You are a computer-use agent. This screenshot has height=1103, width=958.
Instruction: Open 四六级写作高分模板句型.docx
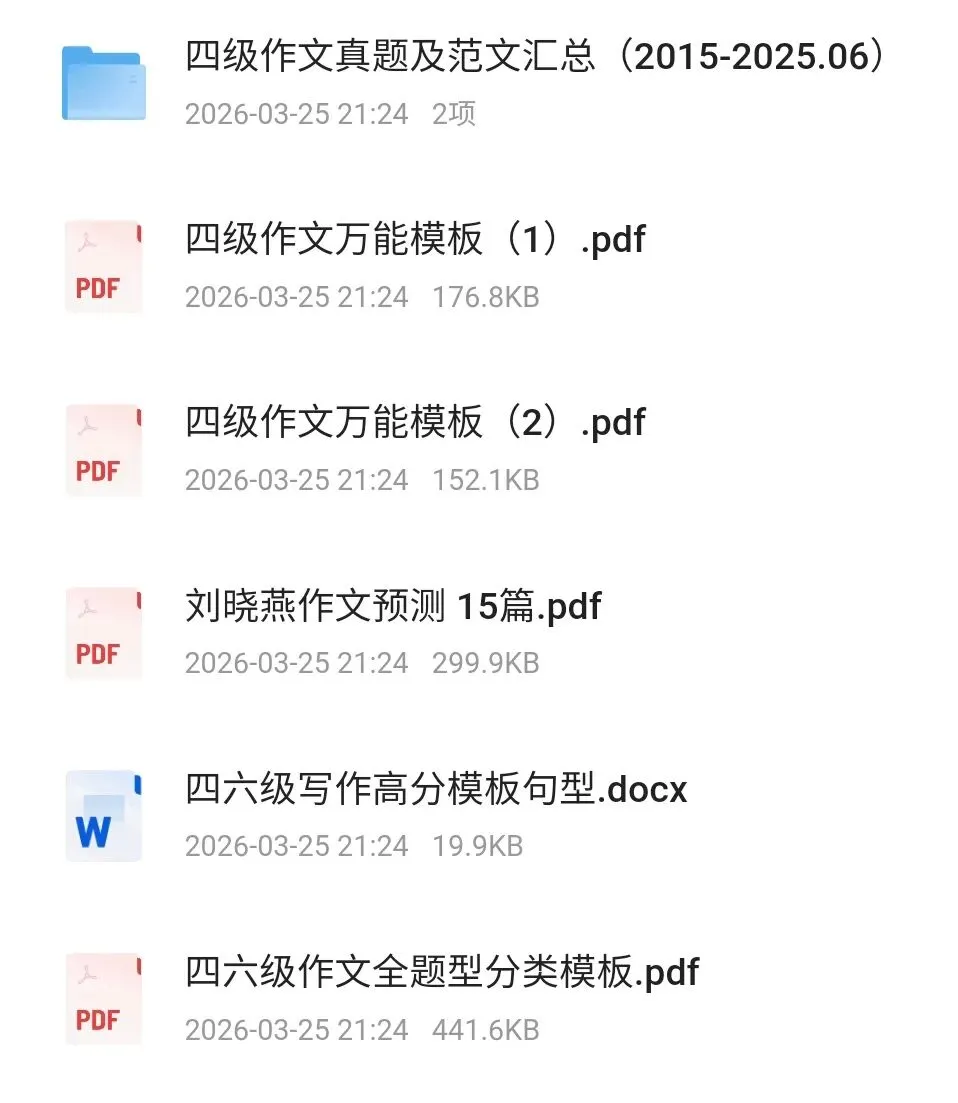tap(479, 816)
